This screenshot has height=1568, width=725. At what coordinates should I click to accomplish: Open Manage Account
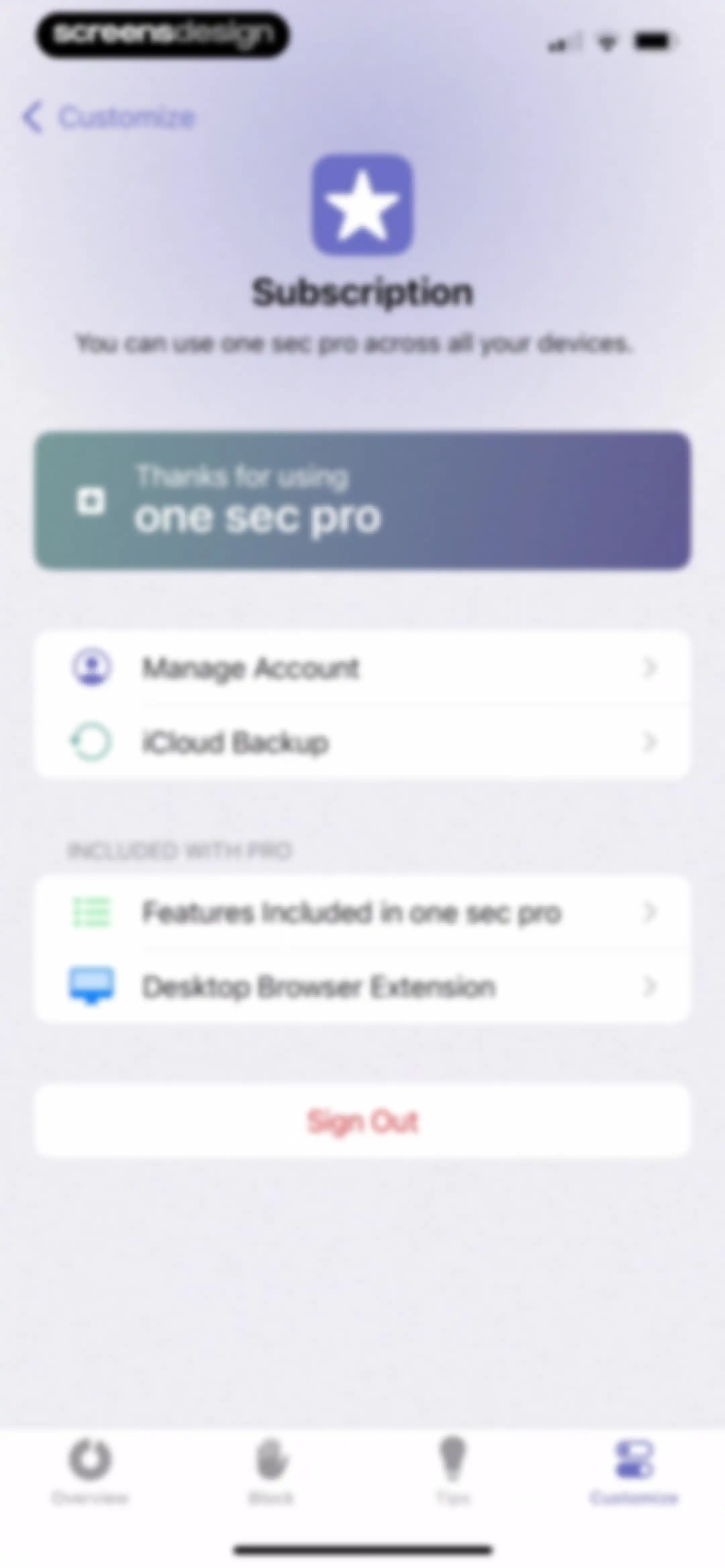tap(362, 668)
